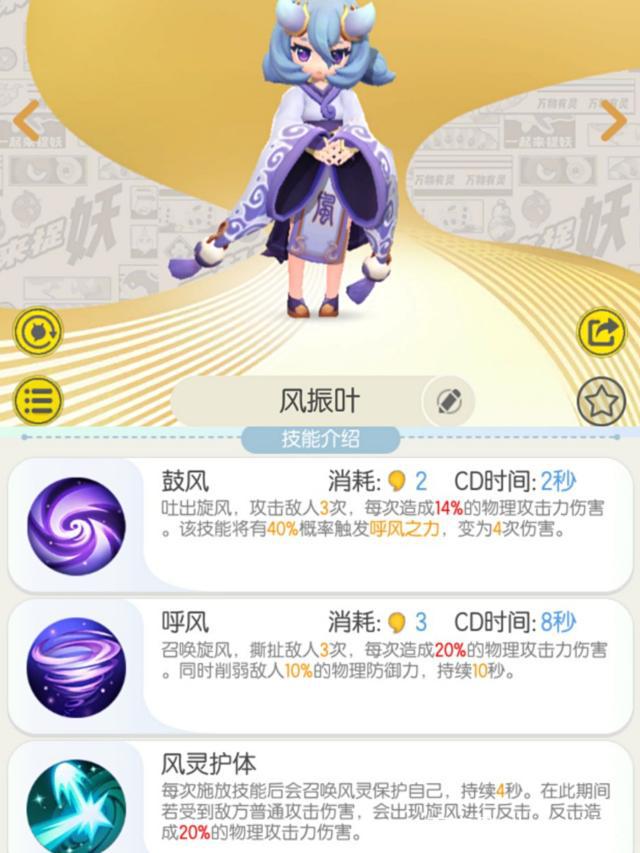Screen dimensions: 640x853
Task: Favorite the character with star icon
Action: (602, 401)
